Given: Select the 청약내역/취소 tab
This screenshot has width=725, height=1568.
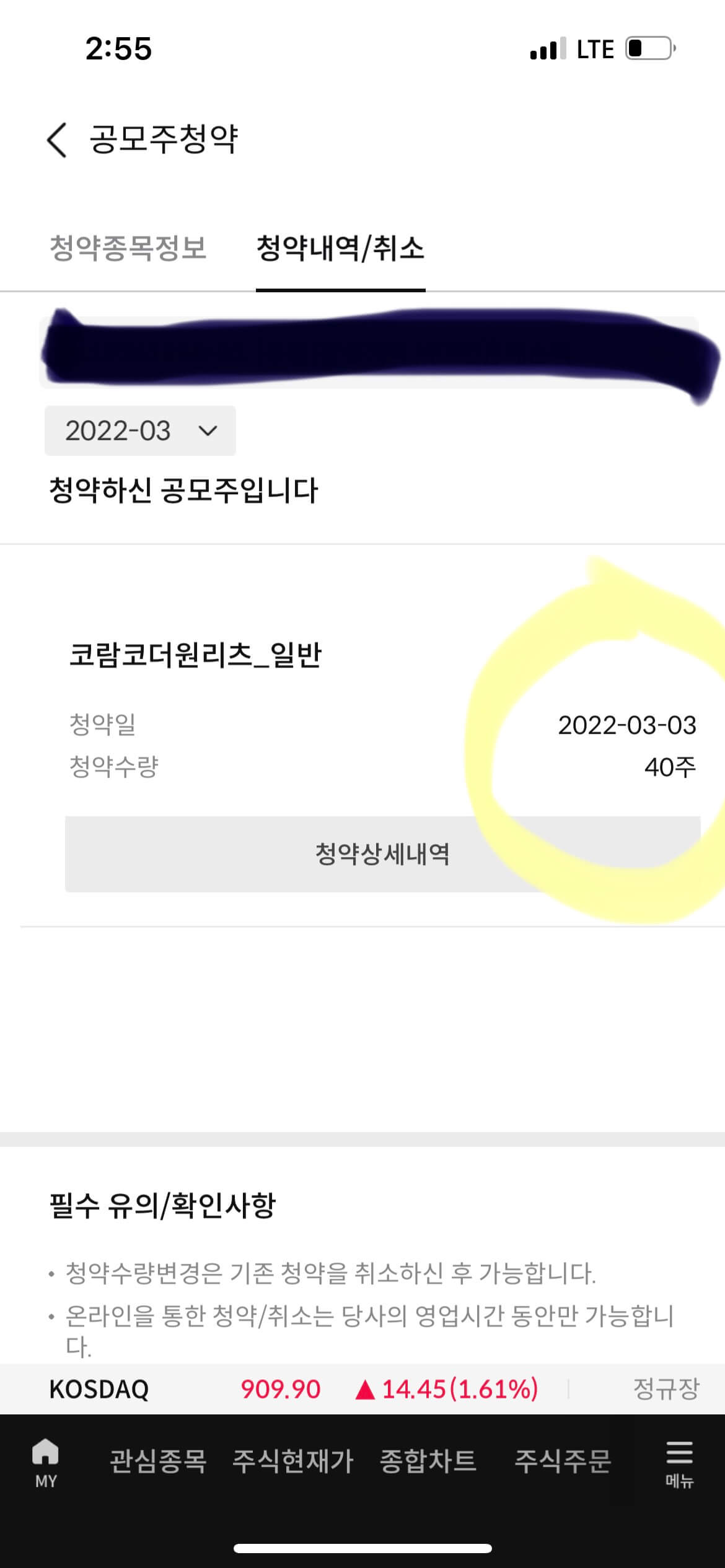Looking at the screenshot, I should click(340, 248).
